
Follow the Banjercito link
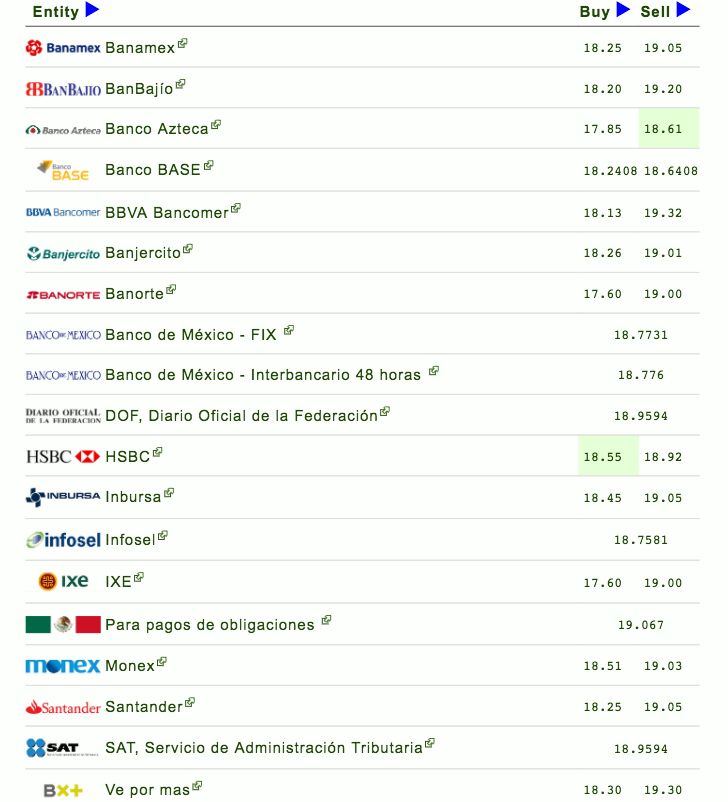tap(142, 253)
